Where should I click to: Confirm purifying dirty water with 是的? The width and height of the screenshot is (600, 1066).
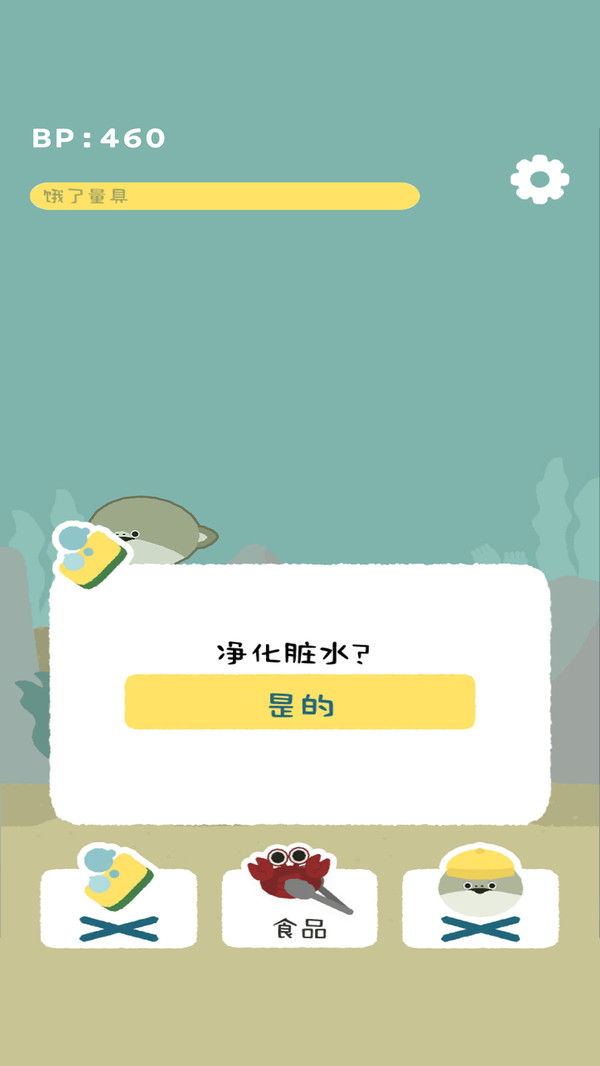pyautogui.click(x=300, y=702)
